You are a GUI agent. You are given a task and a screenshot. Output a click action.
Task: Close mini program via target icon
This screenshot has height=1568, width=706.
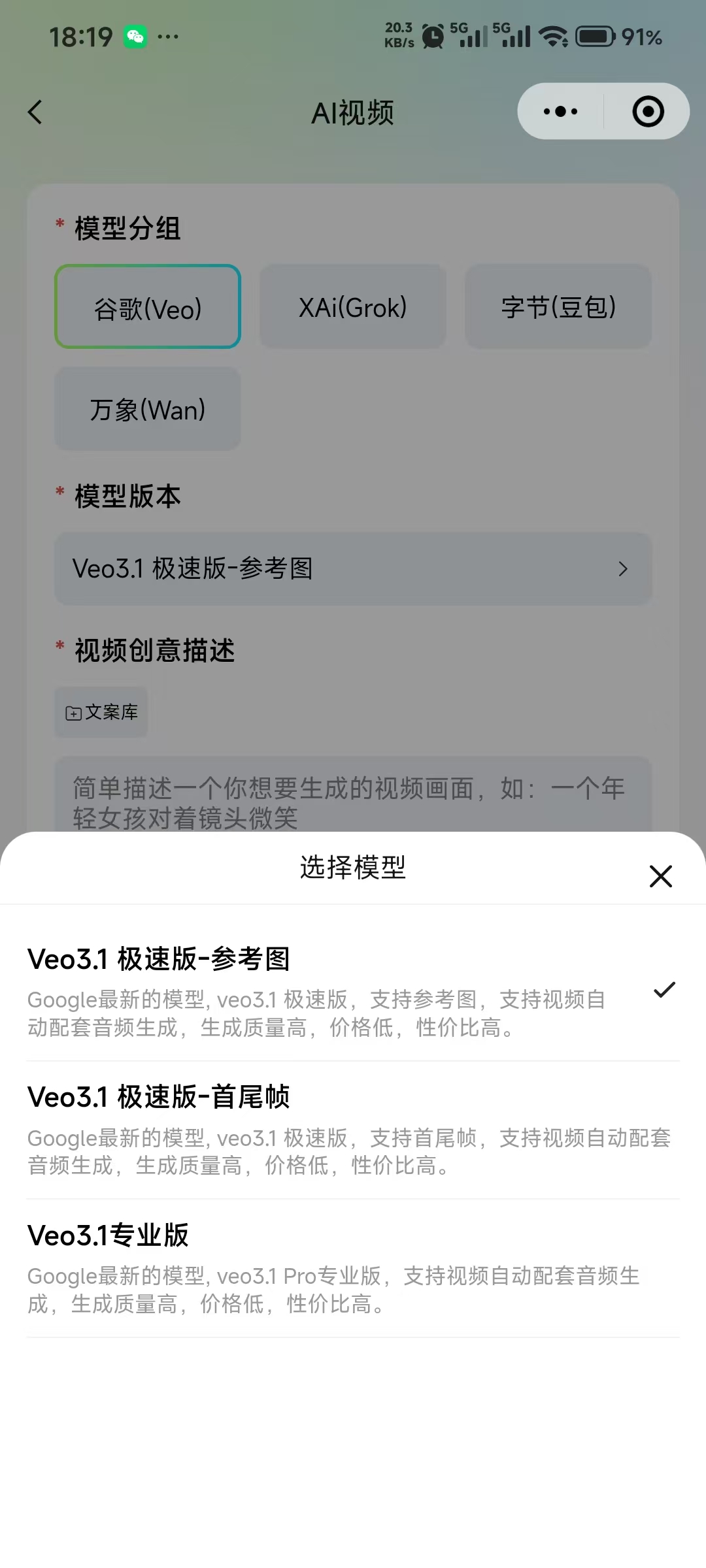click(x=648, y=112)
